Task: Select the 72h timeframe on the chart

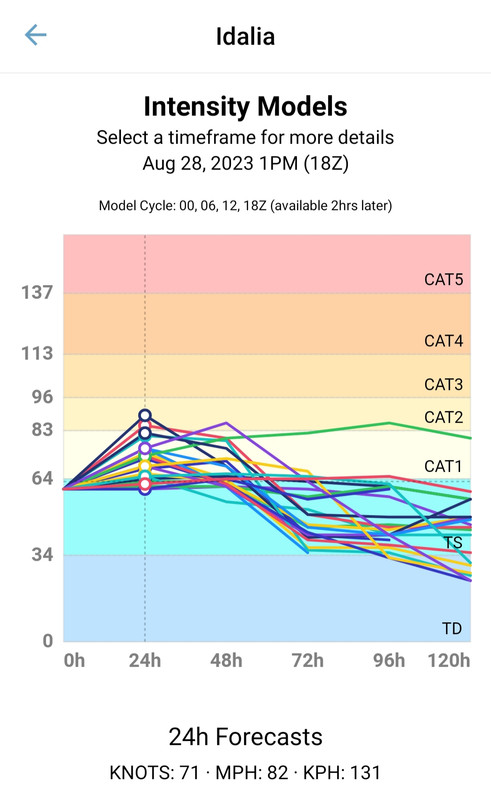Action: click(308, 660)
